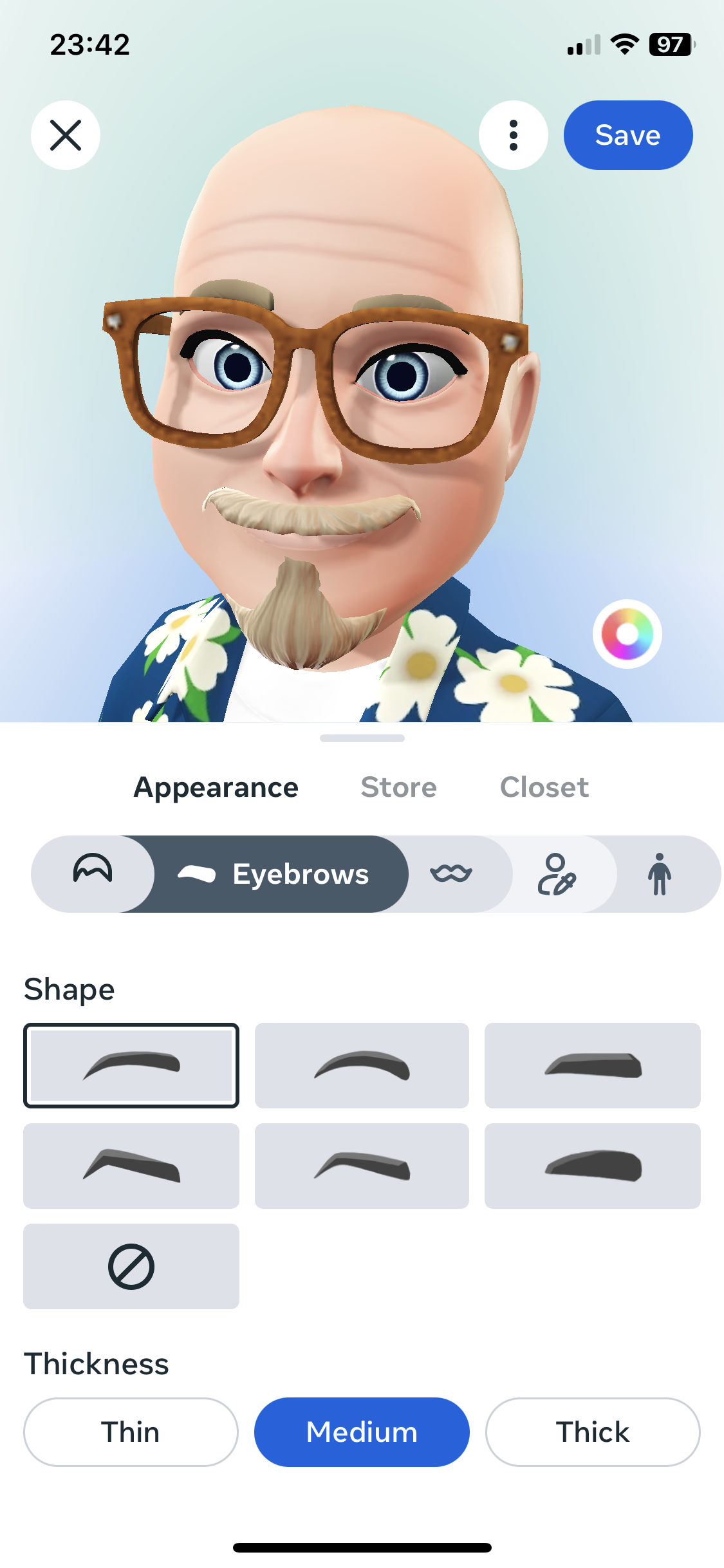724x1568 pixels.
Task: Save the avatar changes
Action: (x=627, y=135)
